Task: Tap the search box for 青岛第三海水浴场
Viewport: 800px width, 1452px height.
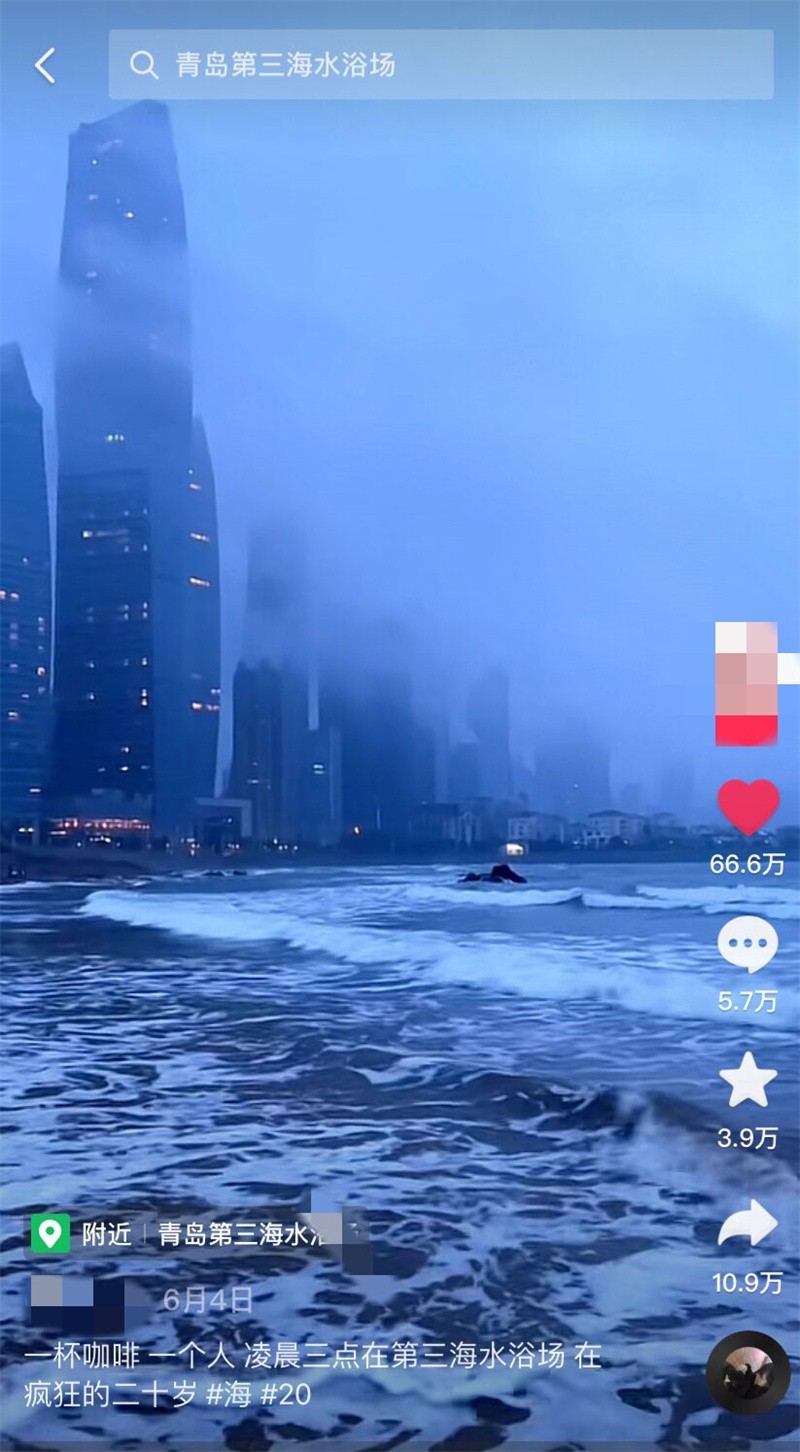Action: 440,65
